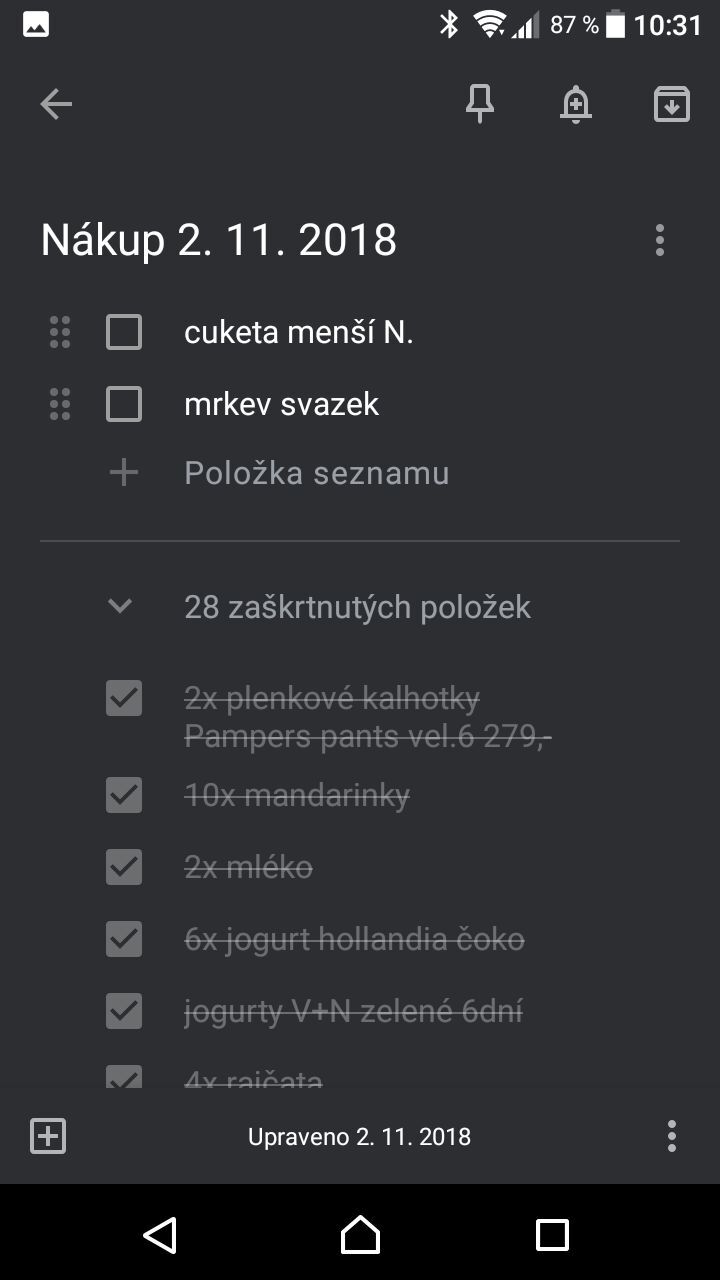
Task: Tap the back arrow to leave the note
Action: pyautogui.click(x=55, y=103)
